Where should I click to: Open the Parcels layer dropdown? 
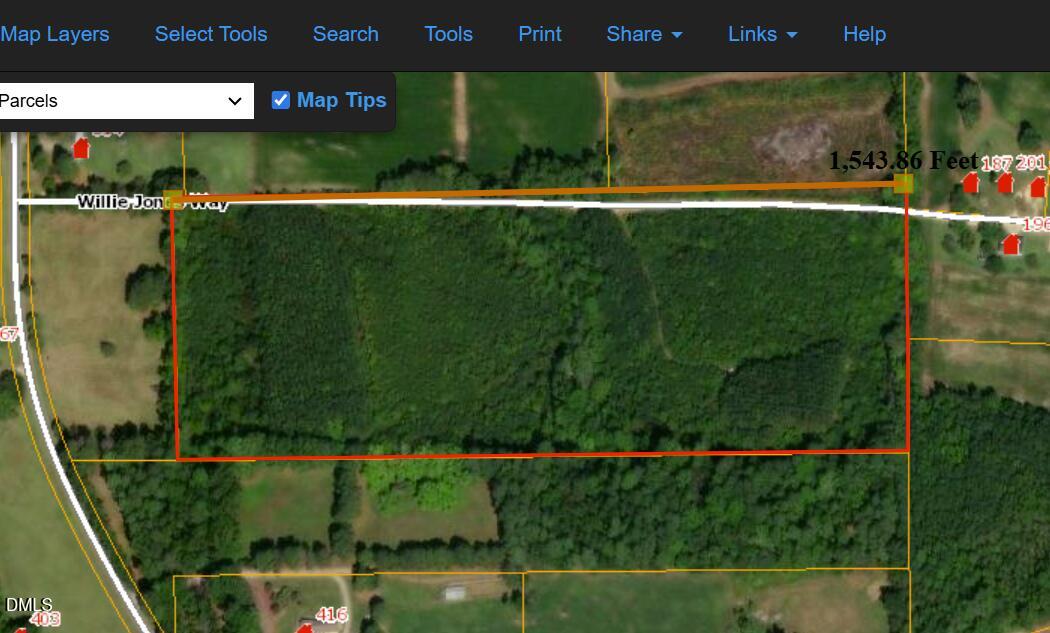pos(125,101)
